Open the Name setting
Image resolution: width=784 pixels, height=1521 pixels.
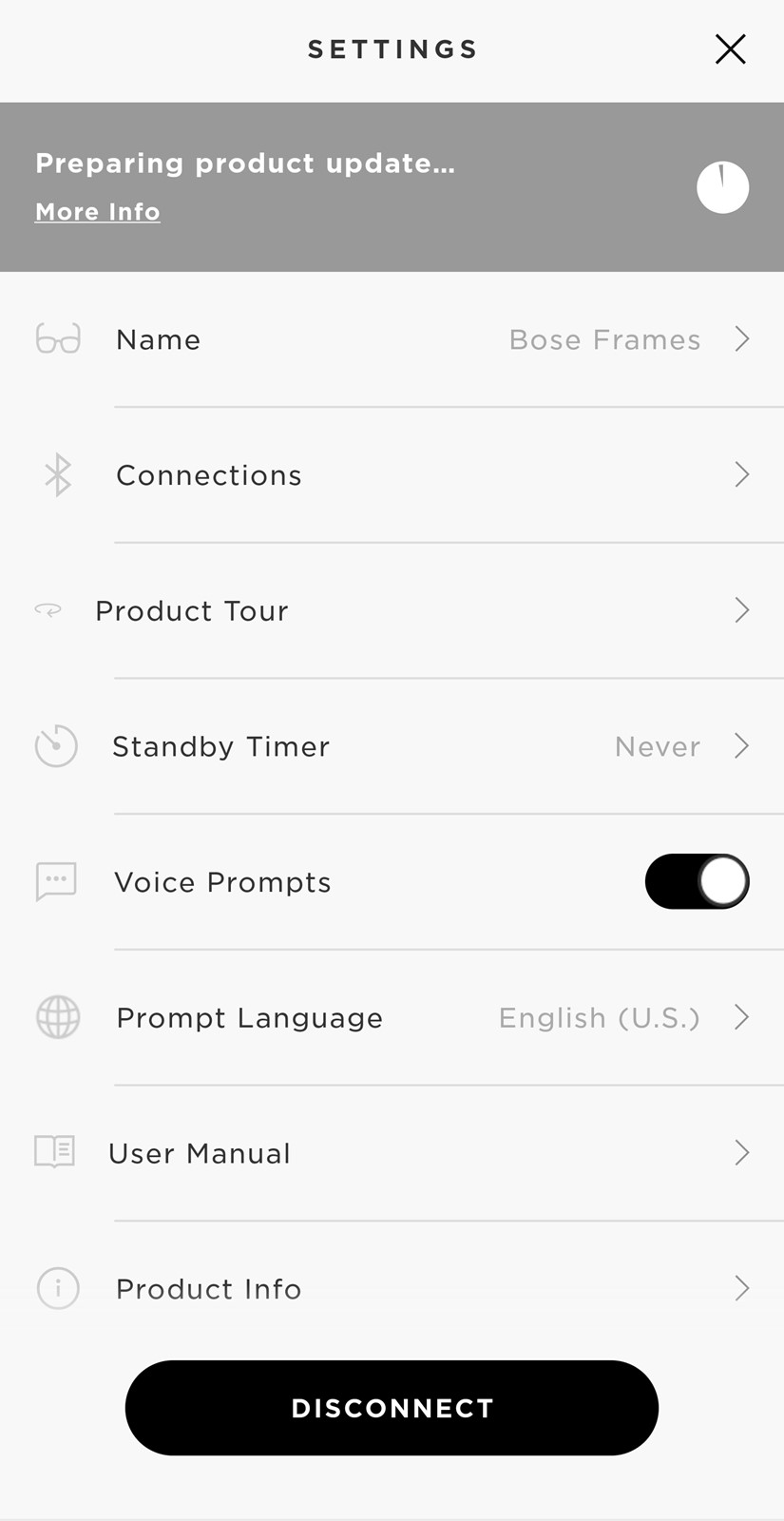pyautogui.click(x=392, y=339)
